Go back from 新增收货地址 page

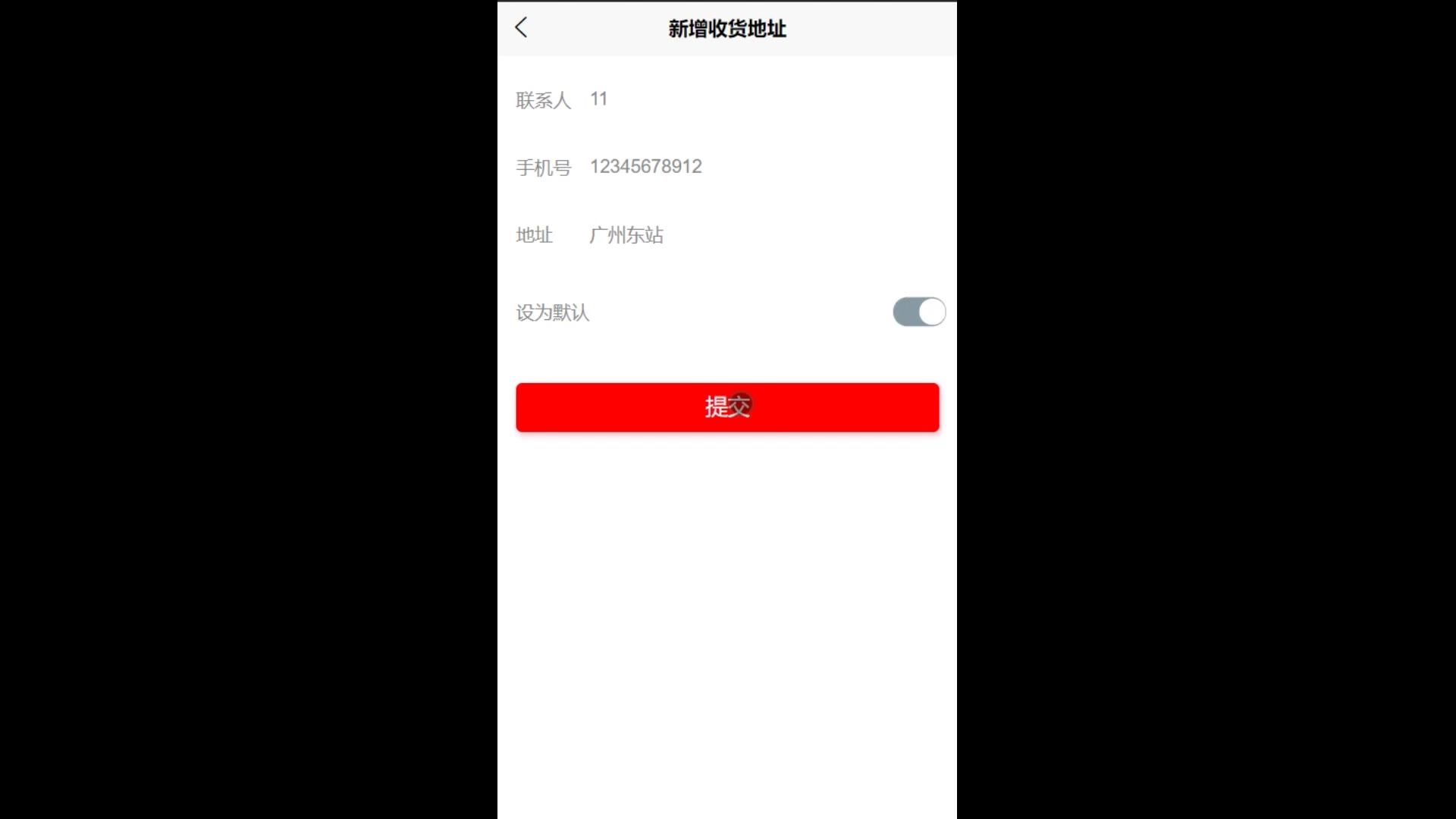point(521,28)
